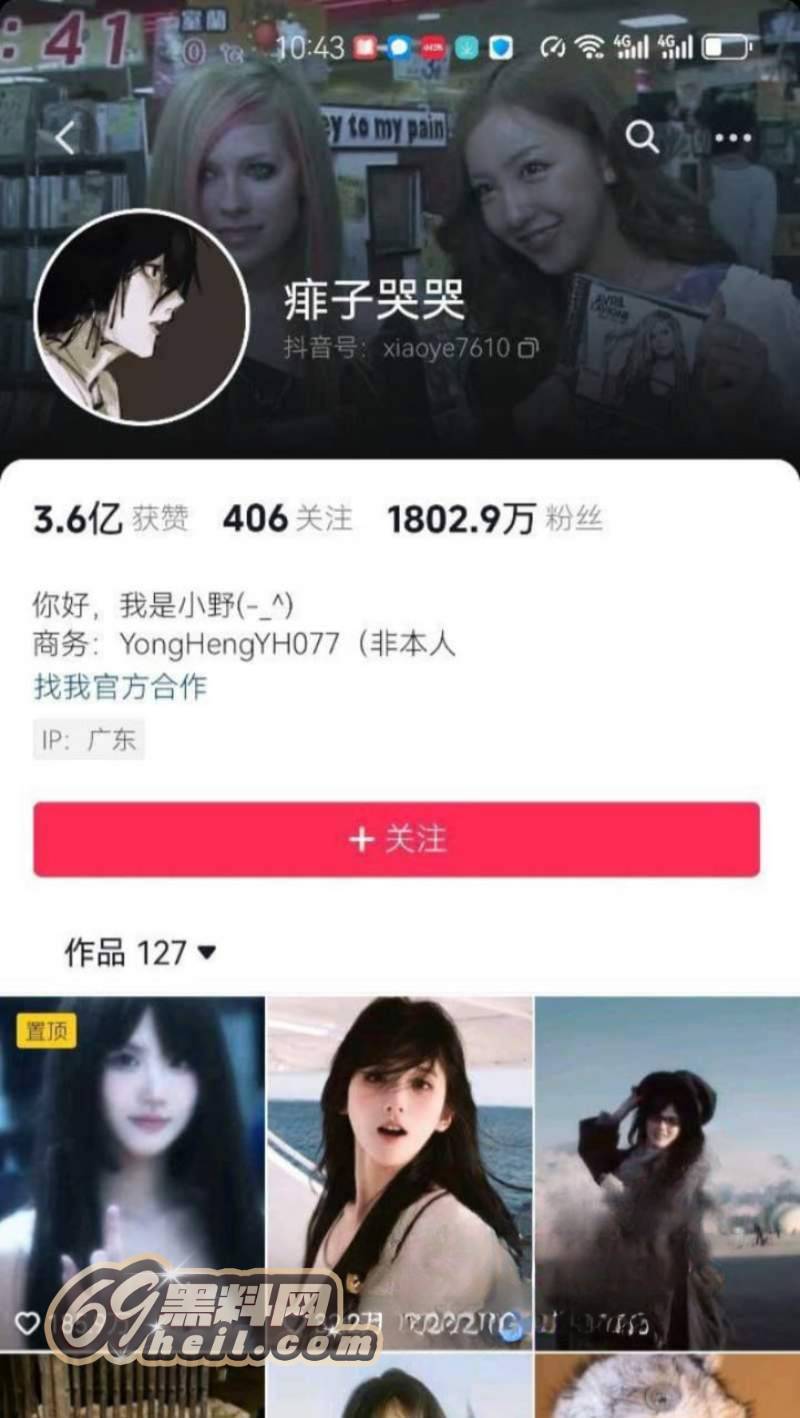Screen dimensions: 800x1418
Task: Open the video of woman holding her hat
Action: coord(667,1172)
